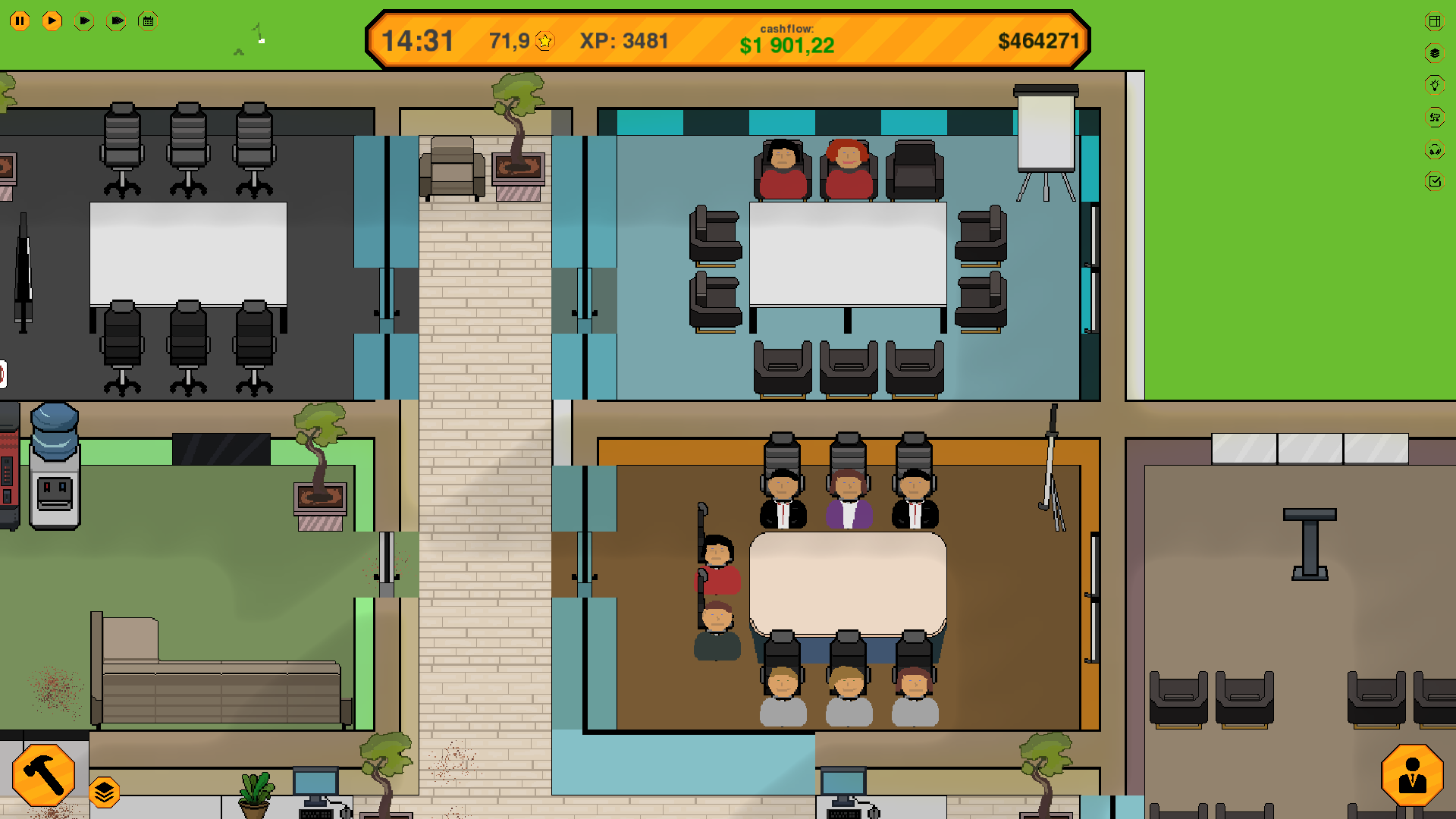
Task: Tap the small layers button beside hammer
Action: tap(105, 793)
